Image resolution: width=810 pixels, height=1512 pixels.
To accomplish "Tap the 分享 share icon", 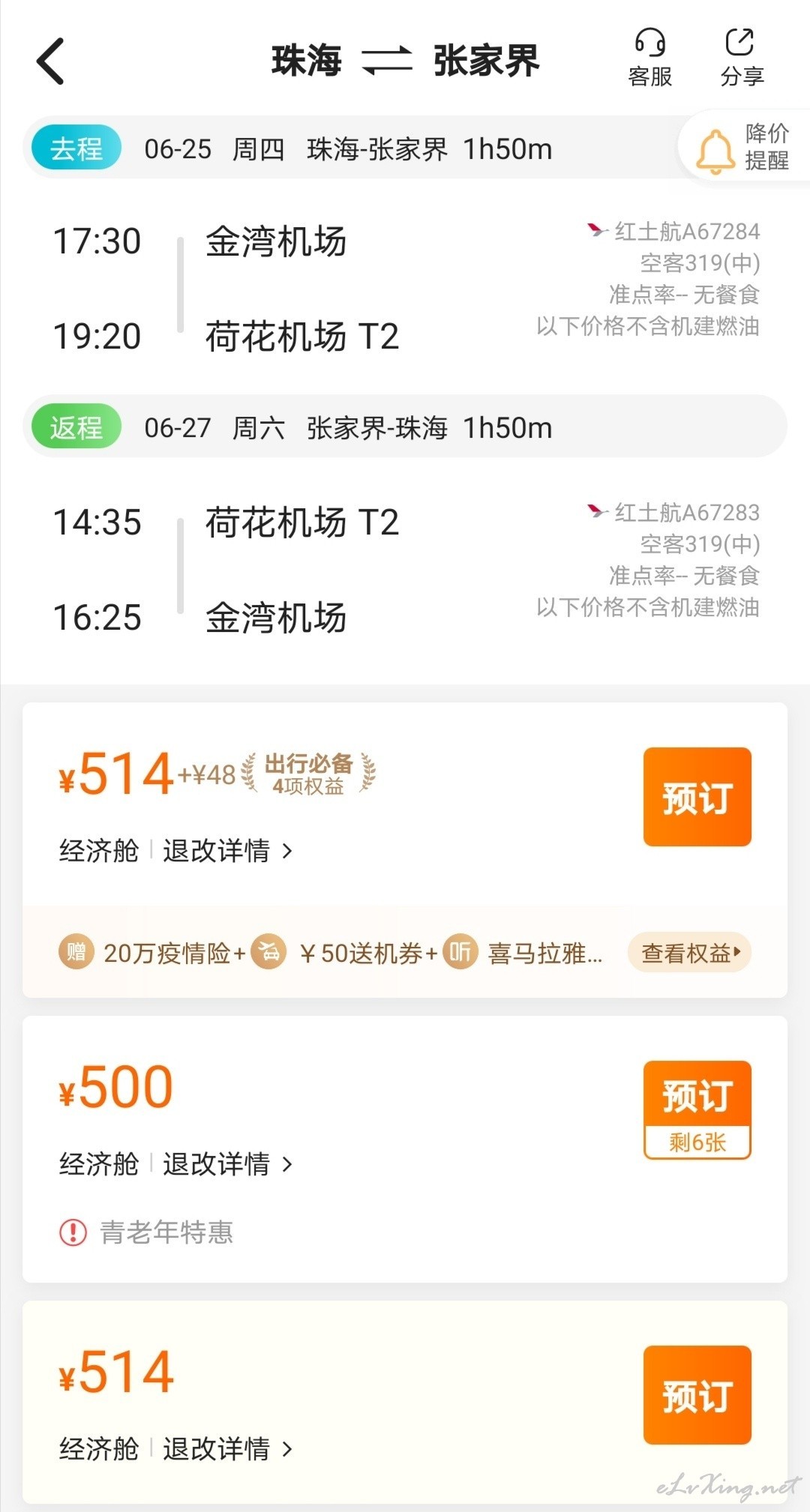I will 741,58.
